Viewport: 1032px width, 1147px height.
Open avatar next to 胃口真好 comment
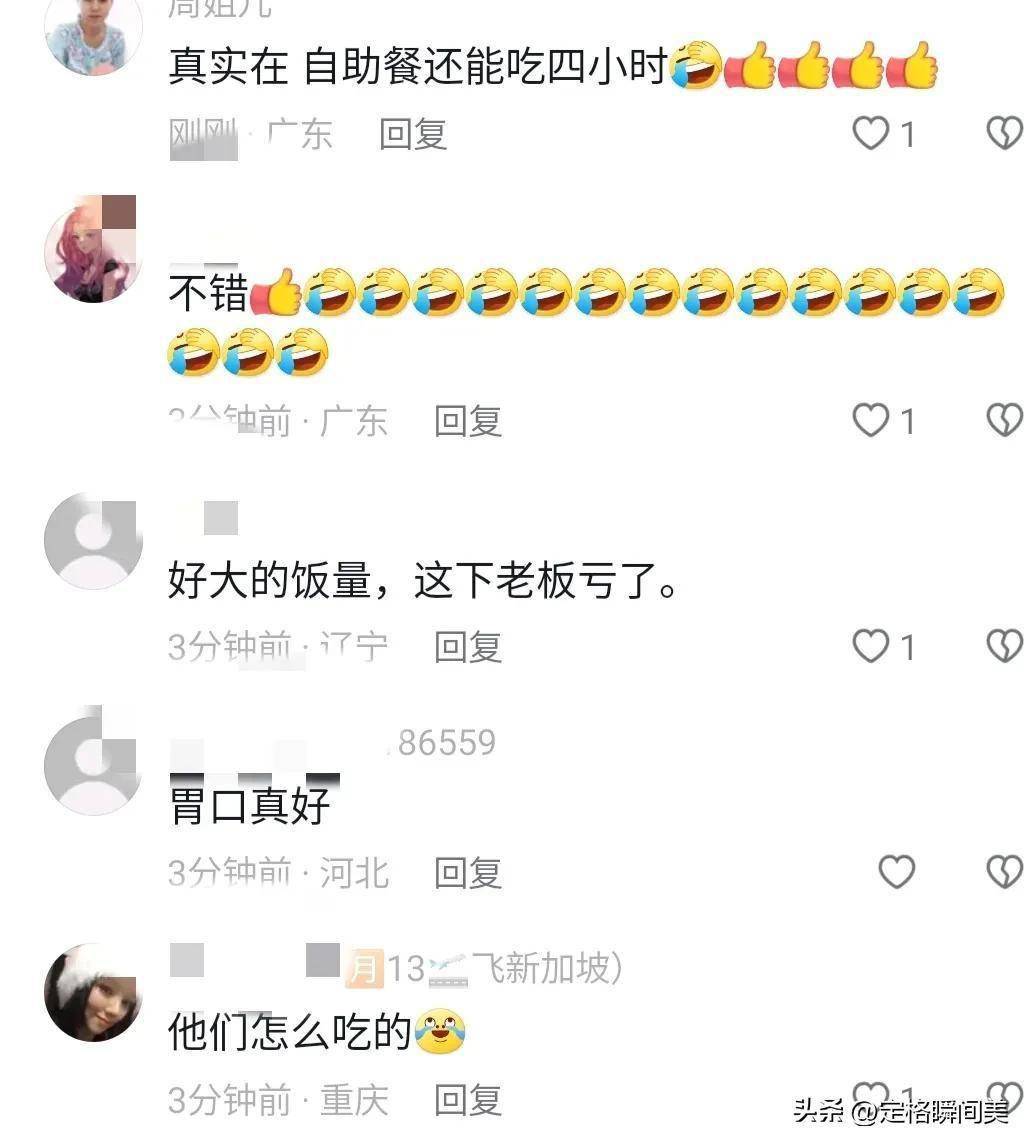click(x=92, y=764)
